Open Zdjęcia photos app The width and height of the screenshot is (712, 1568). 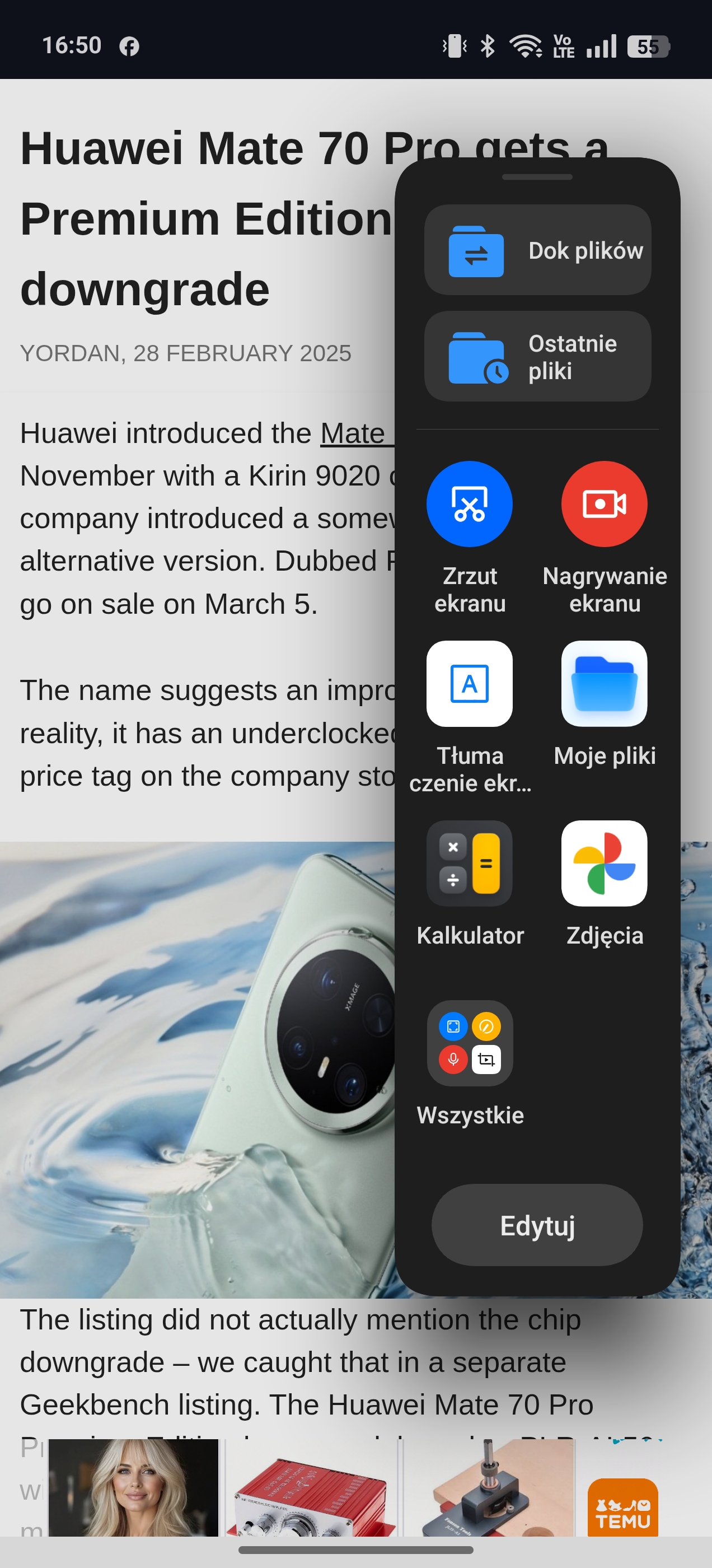(x=603, y=863)
